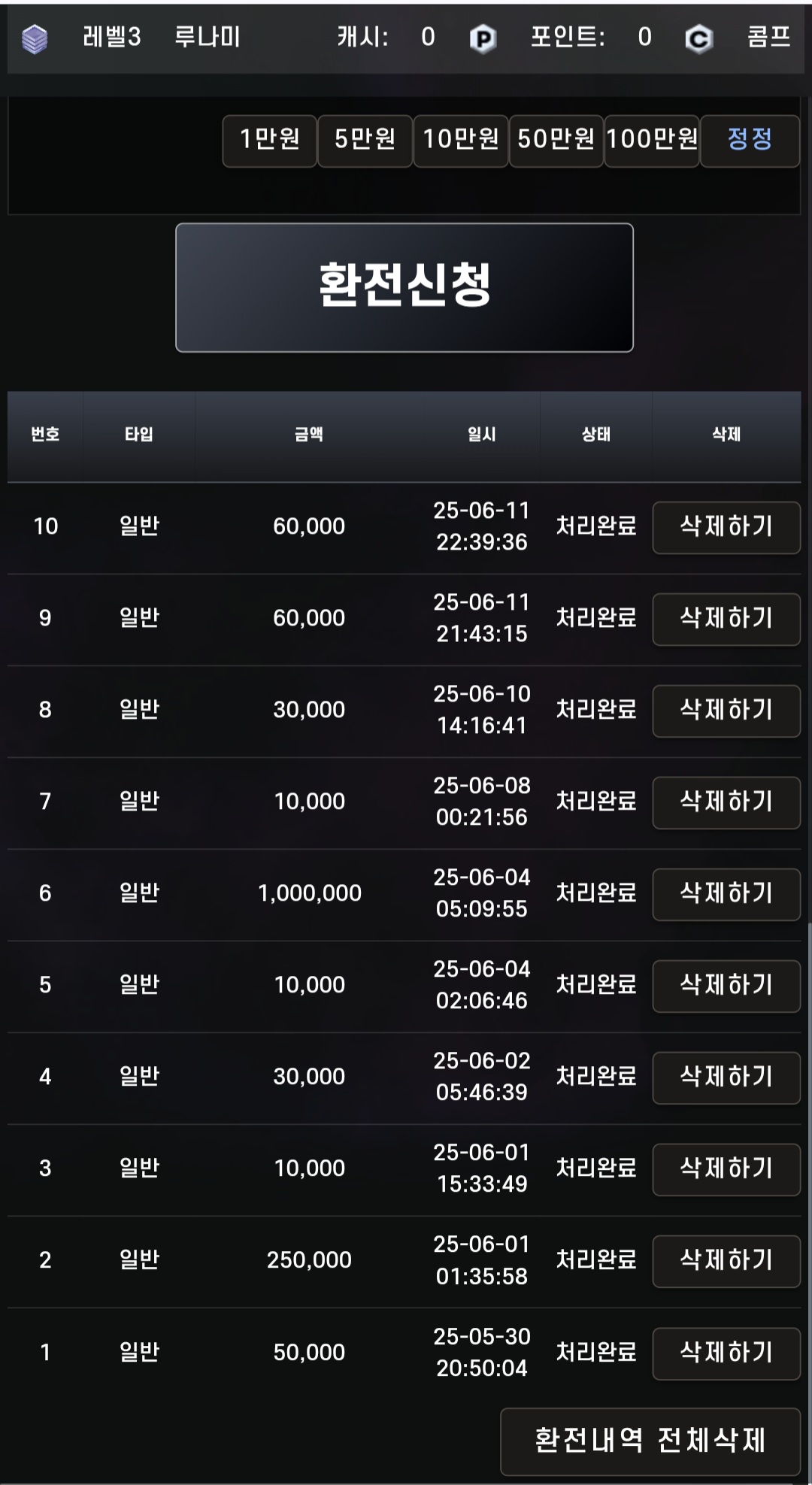This screenshot has height=1485, width=812.
Task: Tap the 100만원 amount button
Action: (652, 141)
